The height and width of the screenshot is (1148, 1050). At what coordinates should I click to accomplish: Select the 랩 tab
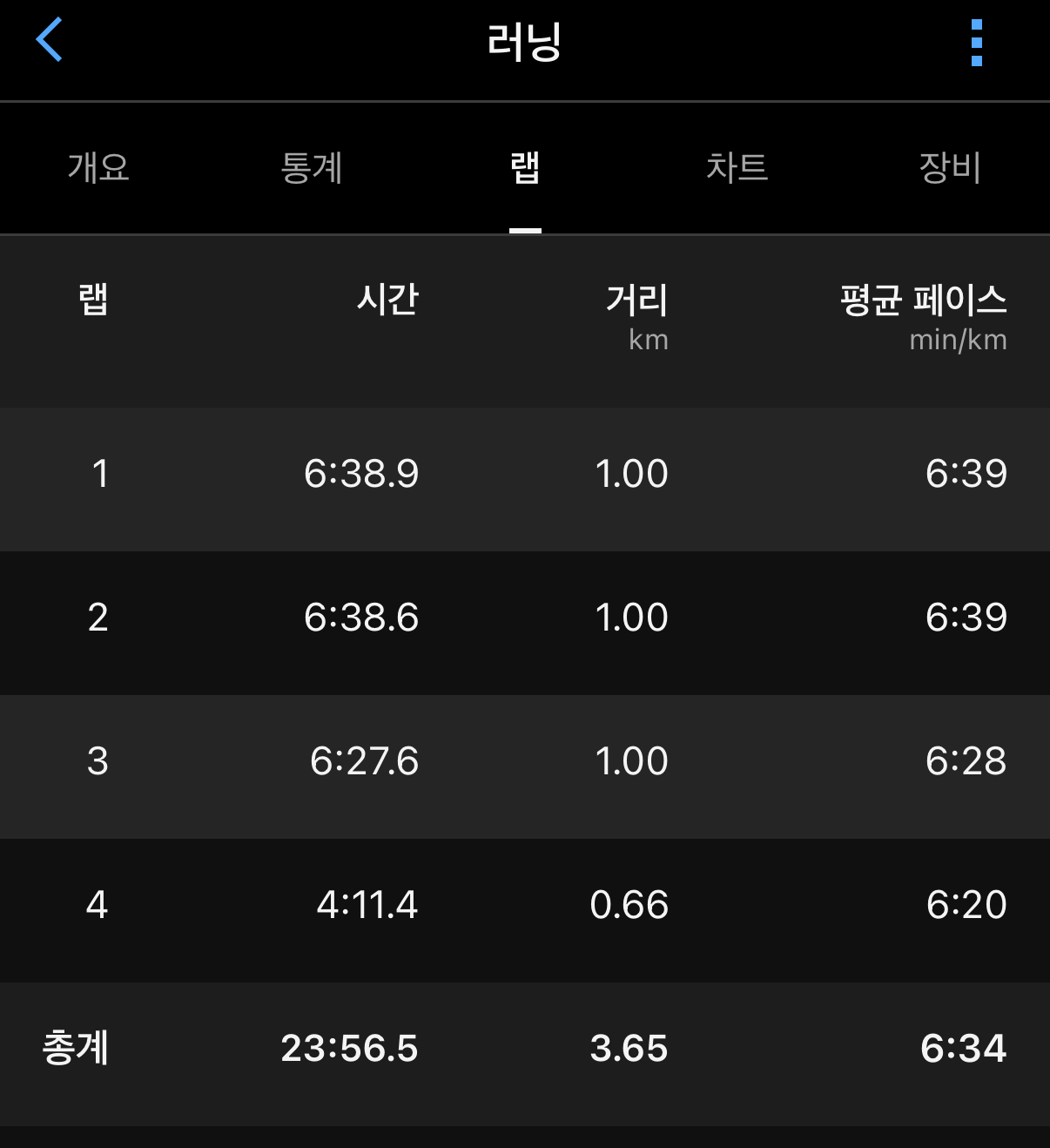pos(525,167)
